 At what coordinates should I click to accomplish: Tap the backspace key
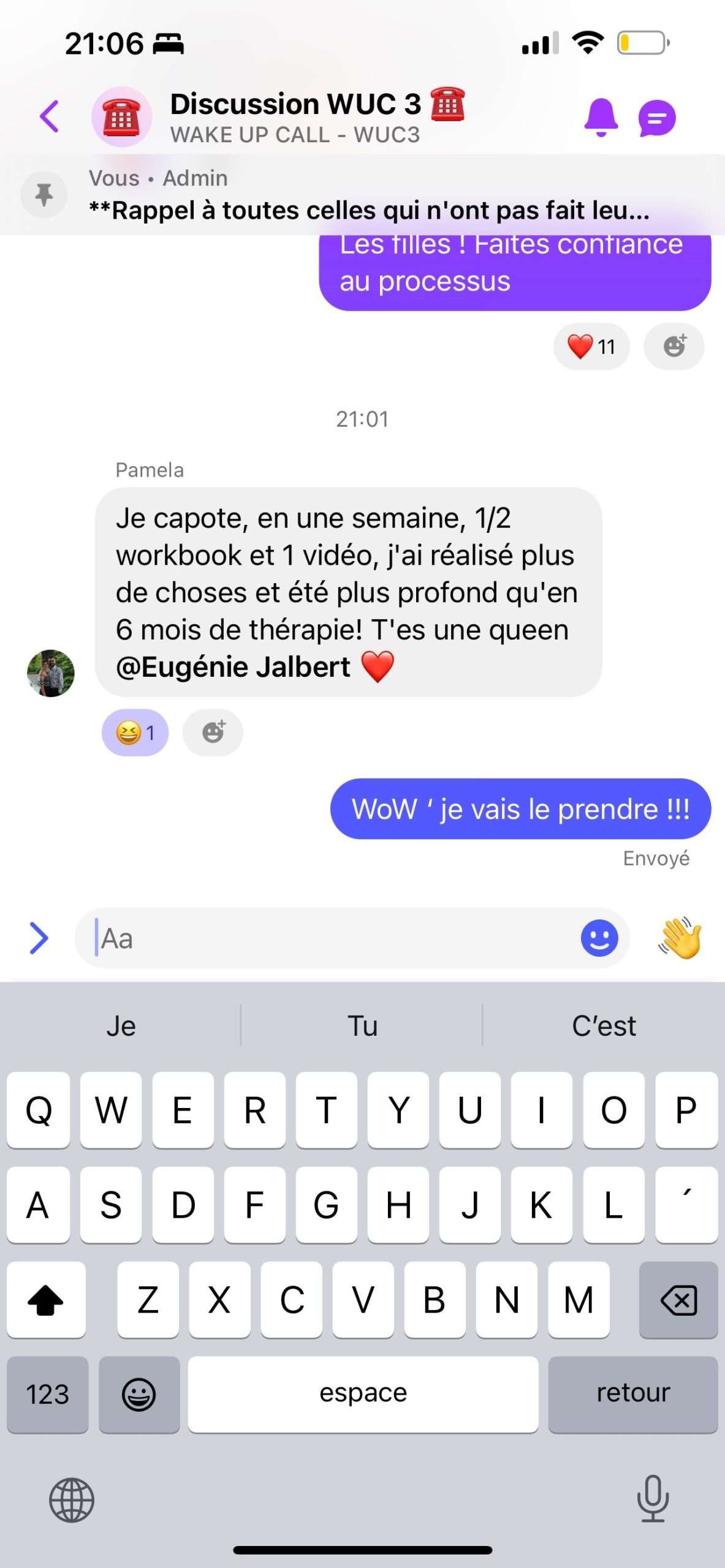(678, 1300)
